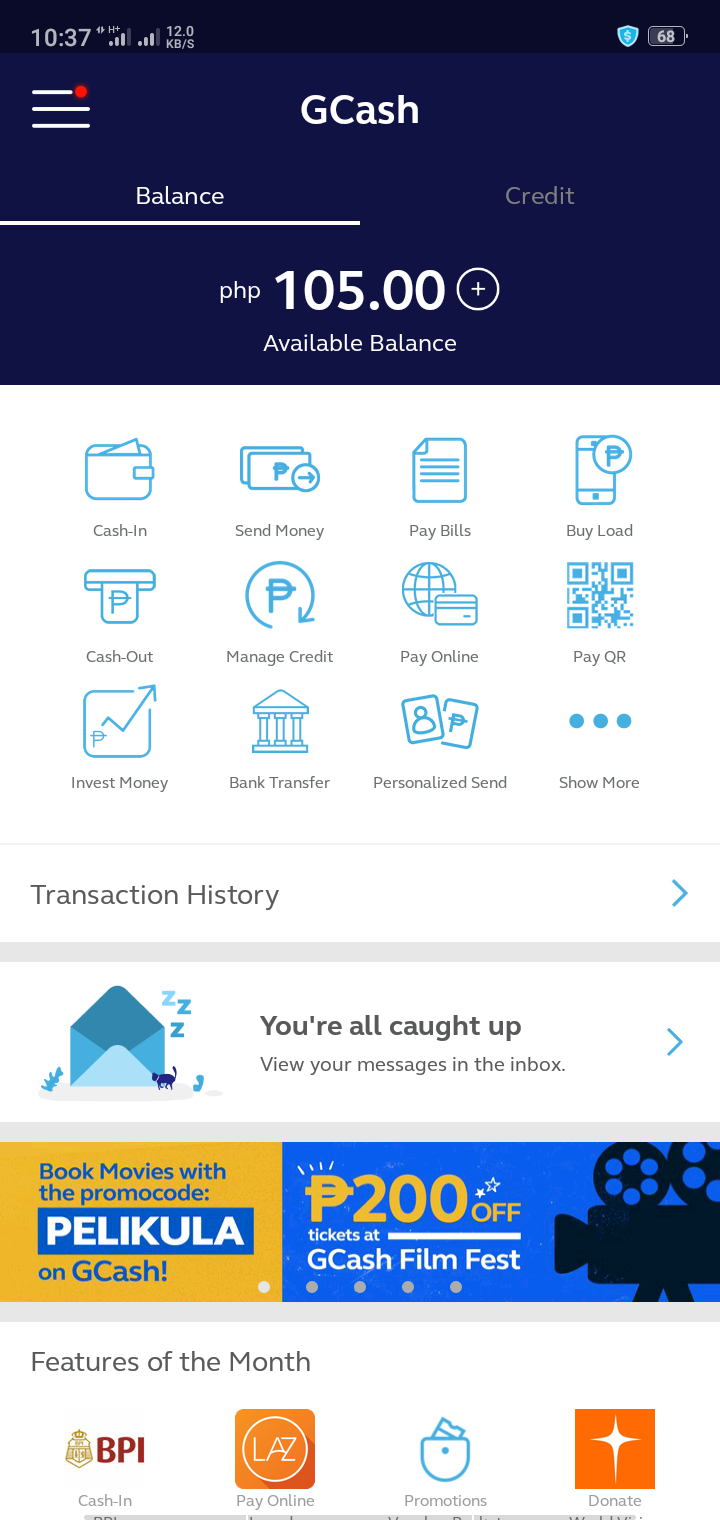Tap the plus icon beside balance

pos(478,290)
